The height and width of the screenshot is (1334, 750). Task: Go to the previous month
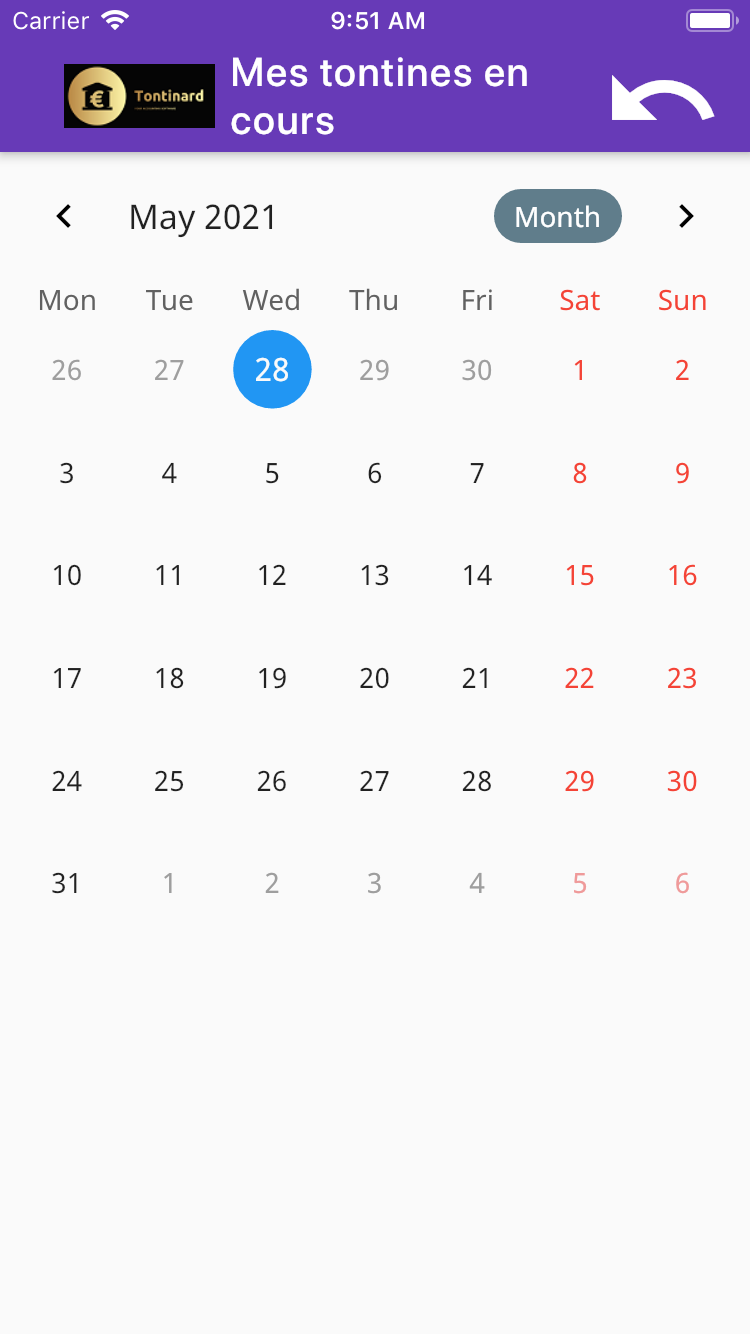tap(64, 216)
